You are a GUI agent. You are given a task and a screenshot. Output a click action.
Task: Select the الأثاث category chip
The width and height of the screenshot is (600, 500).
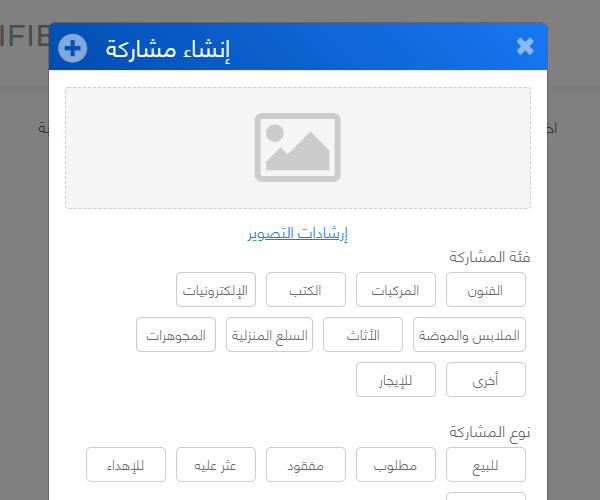(x=363, y=335)
